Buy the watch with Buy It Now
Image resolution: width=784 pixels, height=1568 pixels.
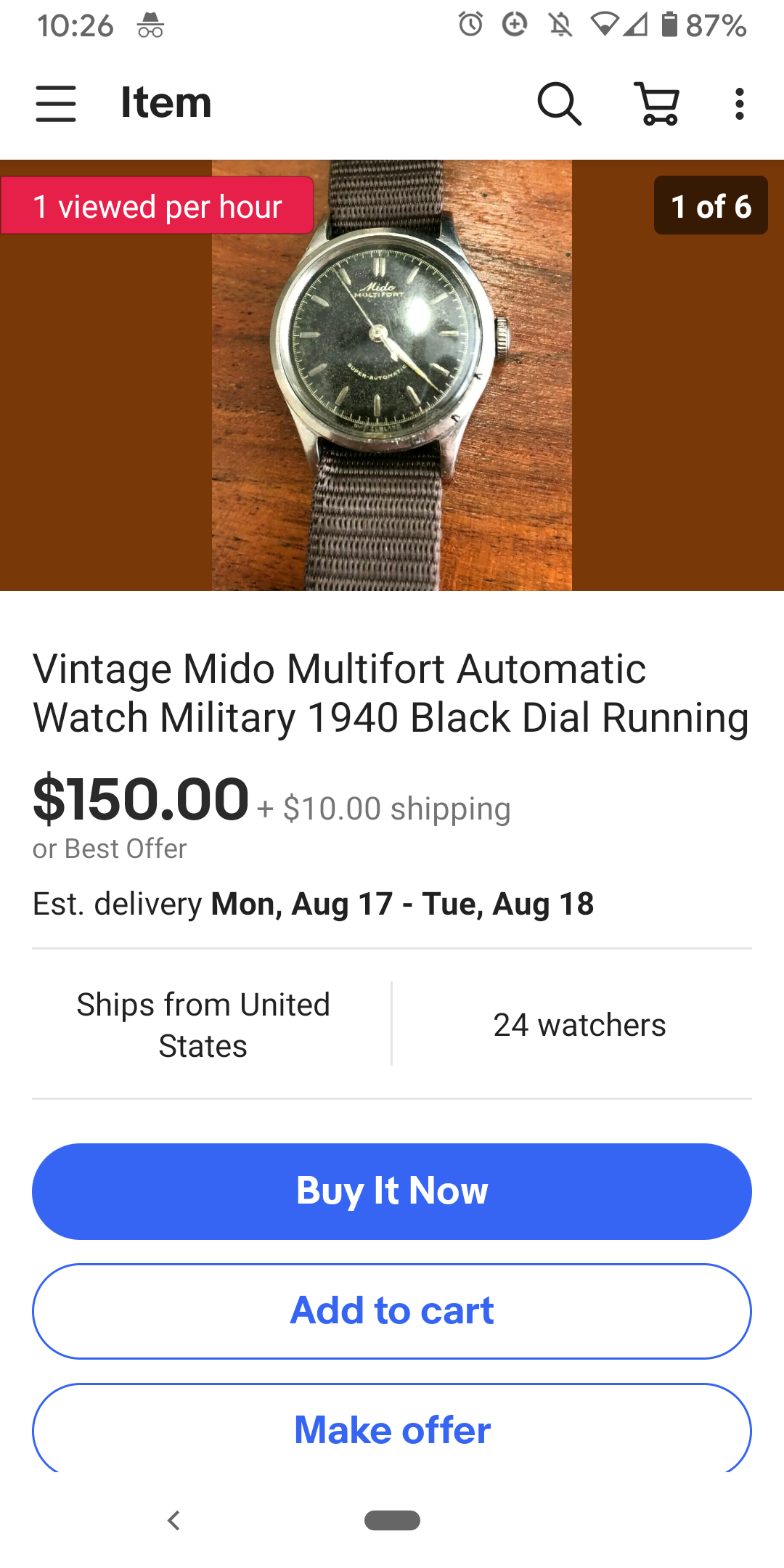tap(392, 1191)
